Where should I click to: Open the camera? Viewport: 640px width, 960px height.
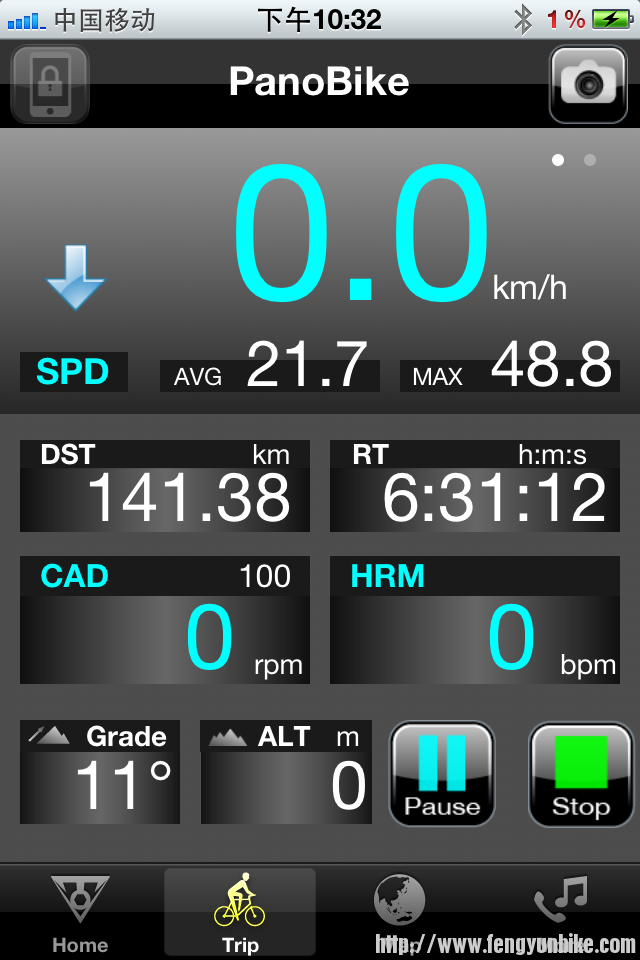(588, 84)
